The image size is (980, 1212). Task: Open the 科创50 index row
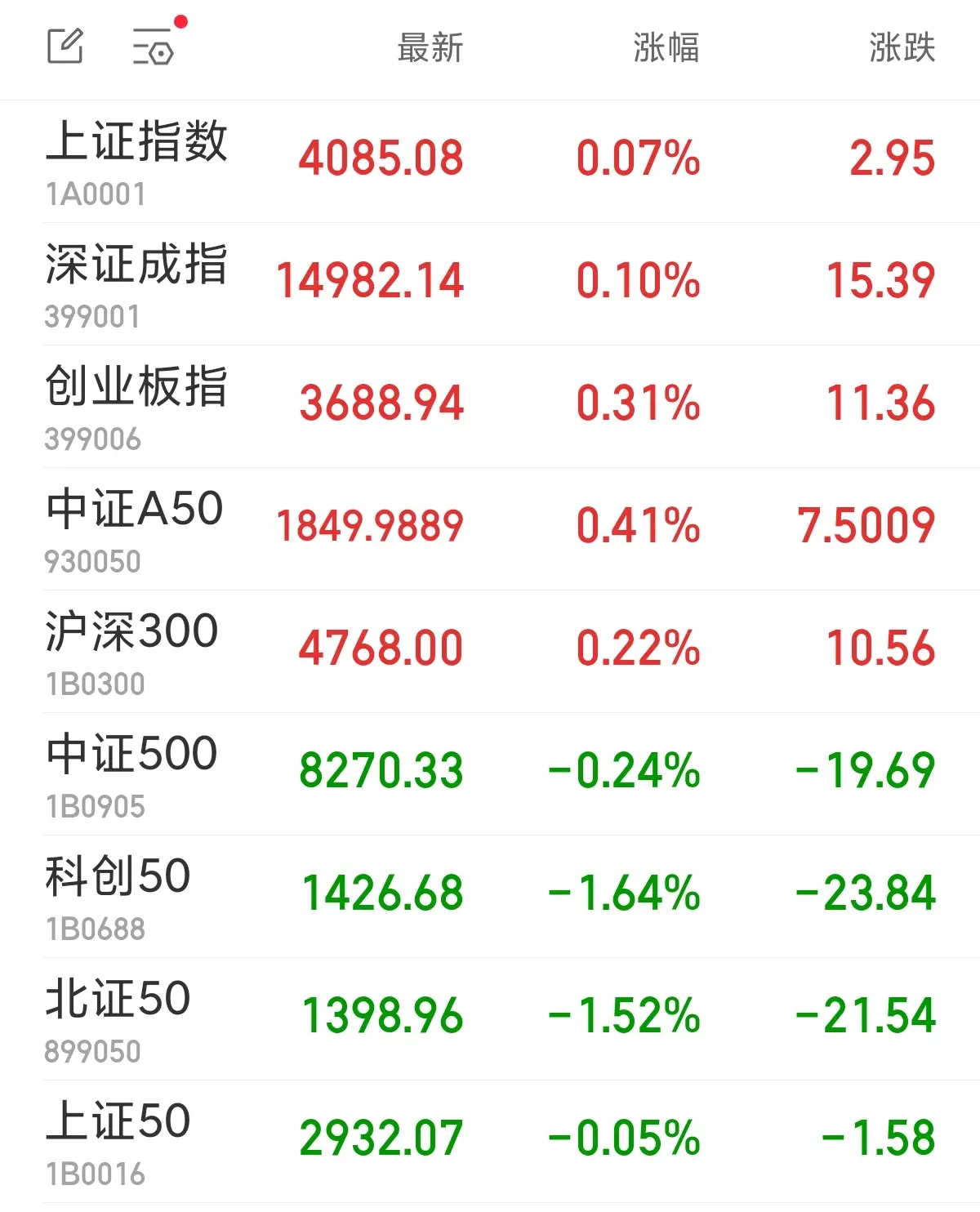coord(118,896)
